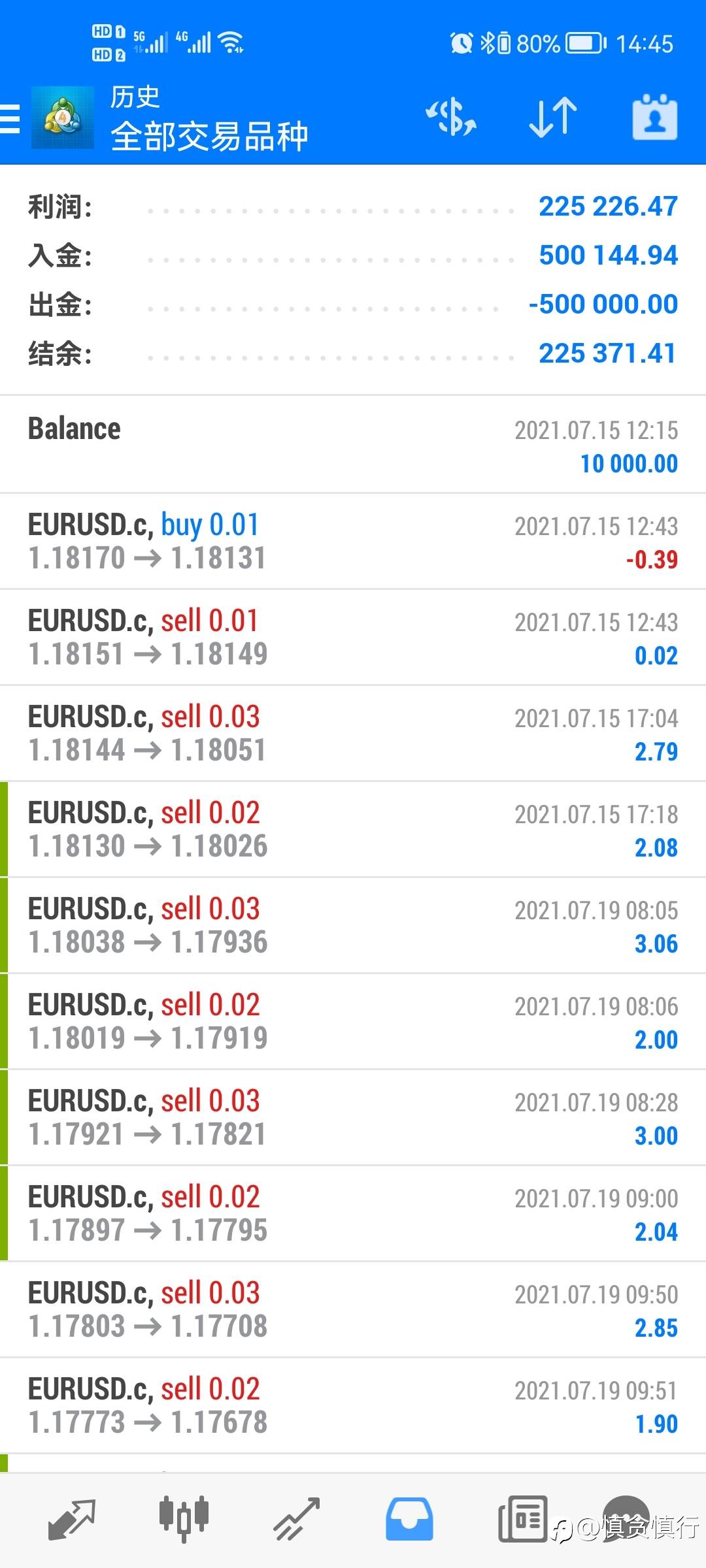This screenshot has height=1568, width=706.
Task: Expand the trade from 1.17921 to 1.17821
Action: (x=353, y=1117)
